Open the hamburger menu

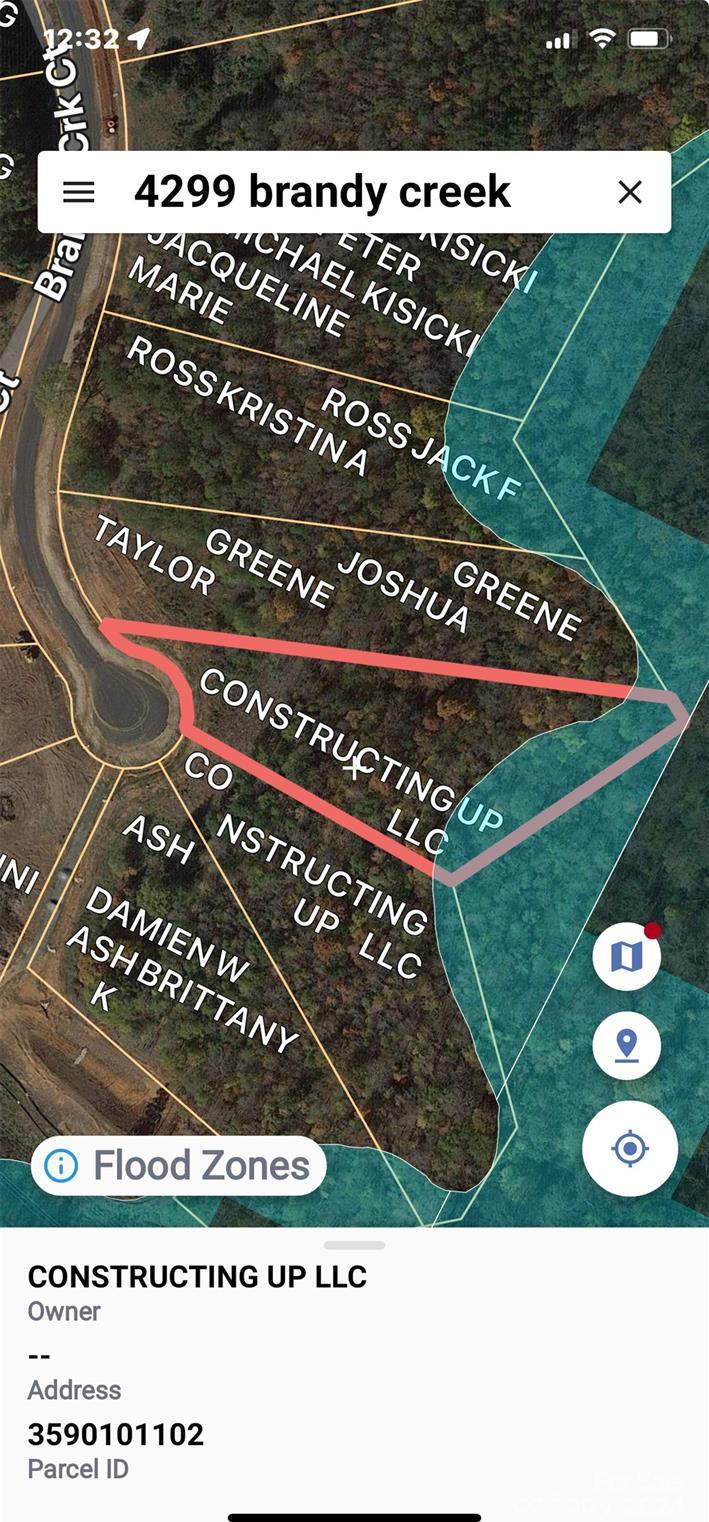(79, 192)
